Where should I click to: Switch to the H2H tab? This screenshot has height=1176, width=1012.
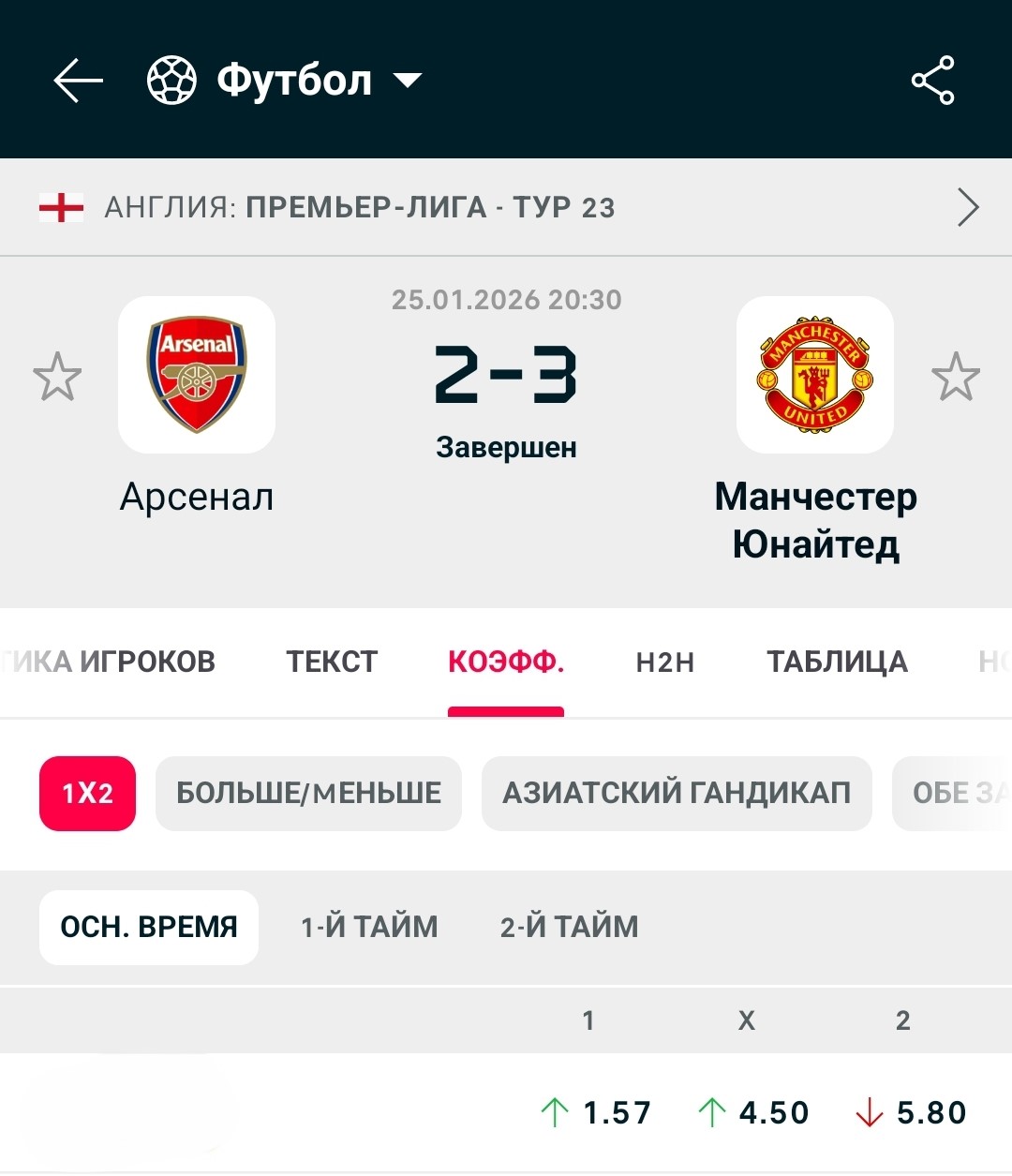pyautogui.click(x=665, y=662)
